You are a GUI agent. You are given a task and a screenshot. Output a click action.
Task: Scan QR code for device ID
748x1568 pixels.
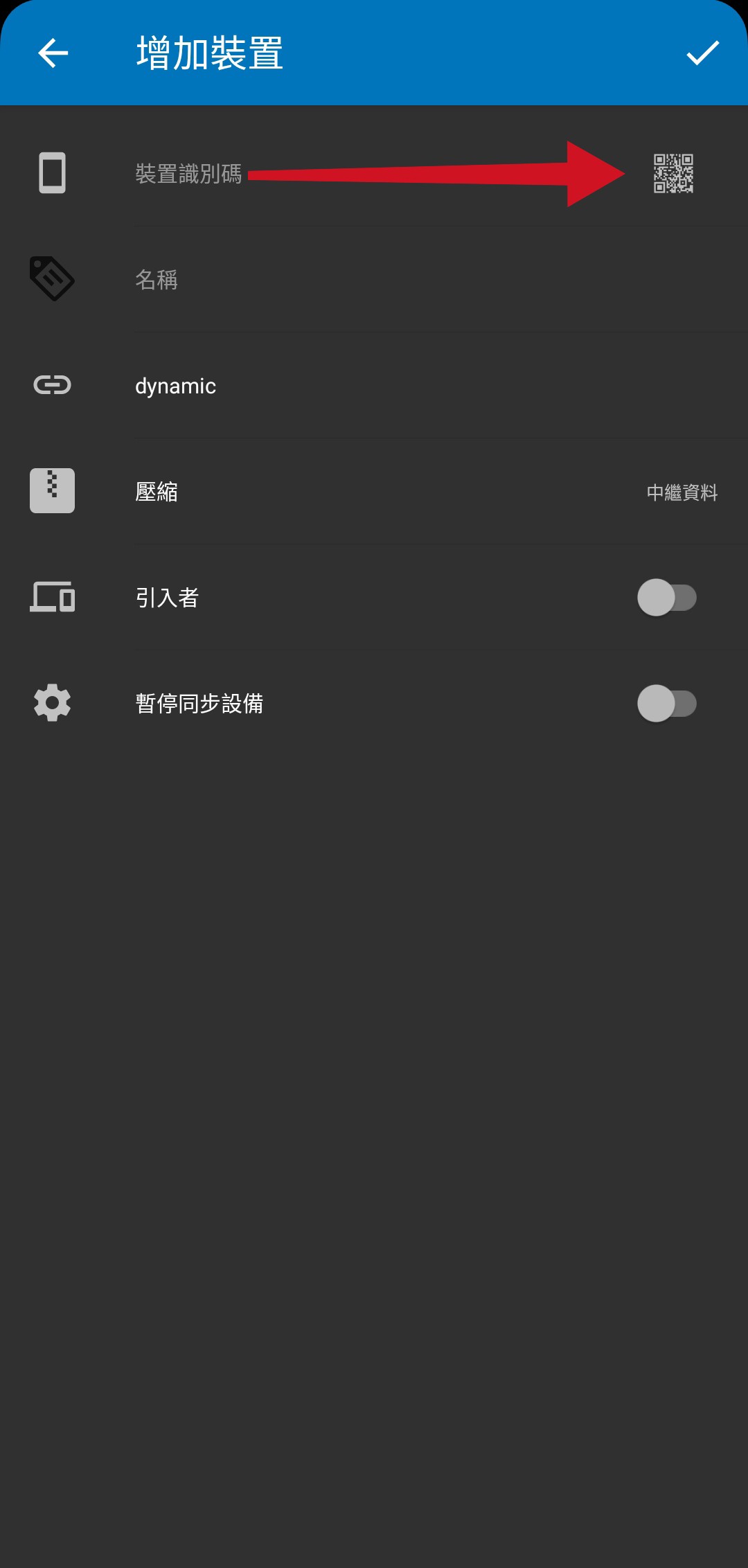[x=673, y=173]
